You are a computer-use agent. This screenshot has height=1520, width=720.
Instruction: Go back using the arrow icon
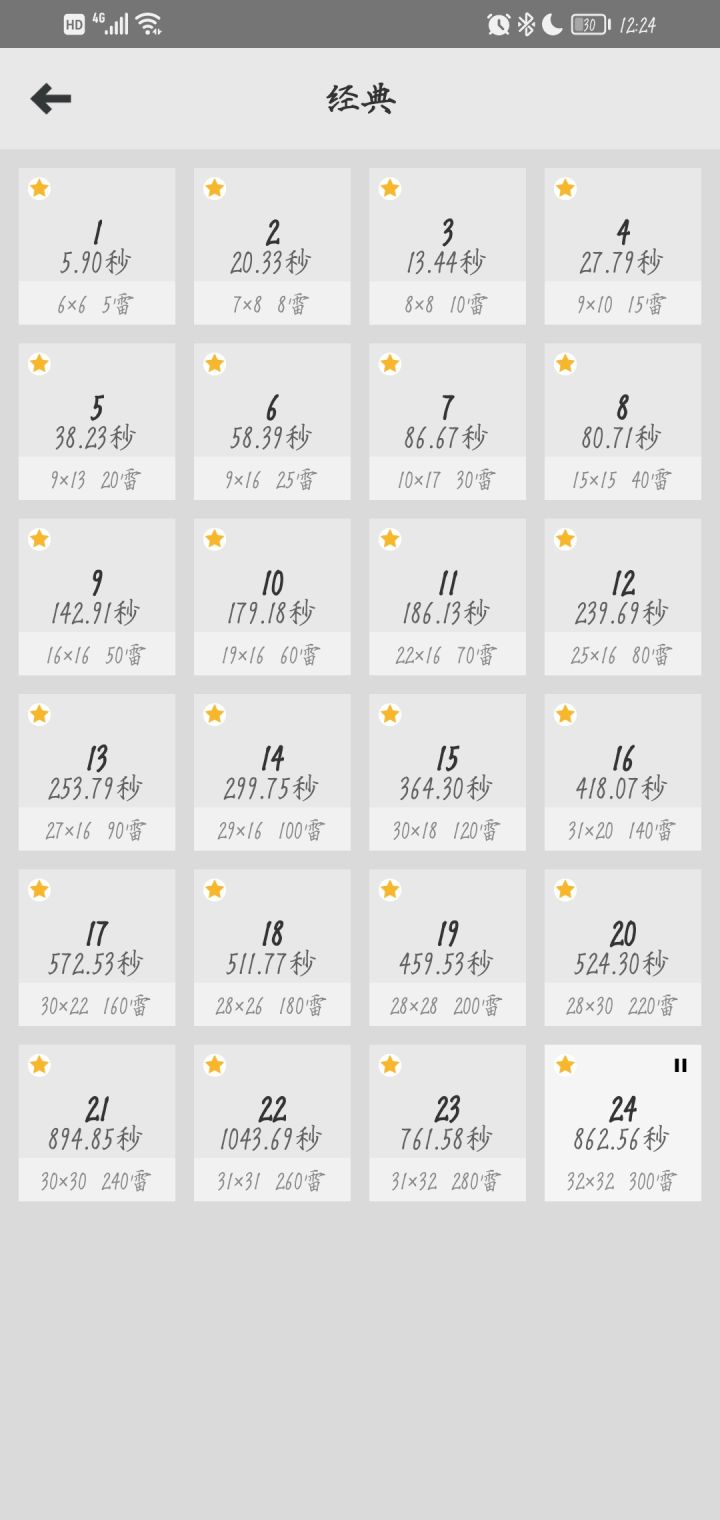click(50, 98)
